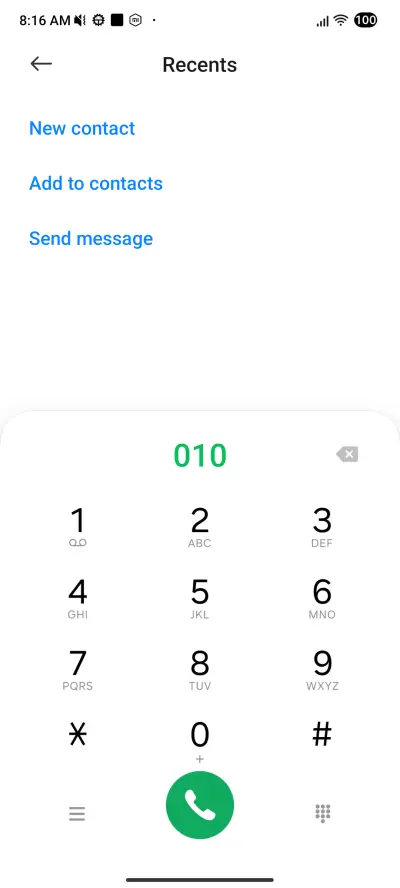Dial digit 7 PQRS
400x888 pixels.
[78, 670]
